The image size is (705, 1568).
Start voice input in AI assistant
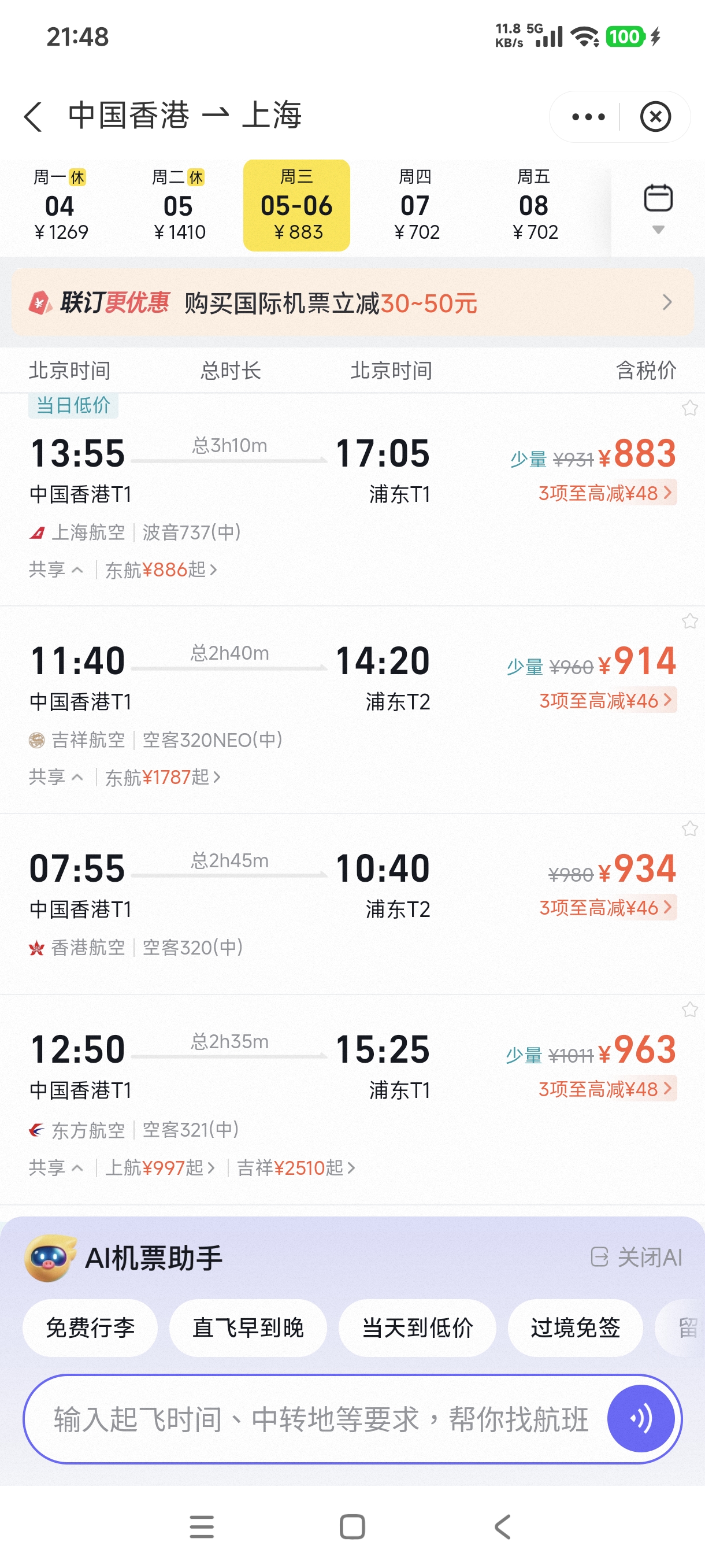(x=640, y=1419)
